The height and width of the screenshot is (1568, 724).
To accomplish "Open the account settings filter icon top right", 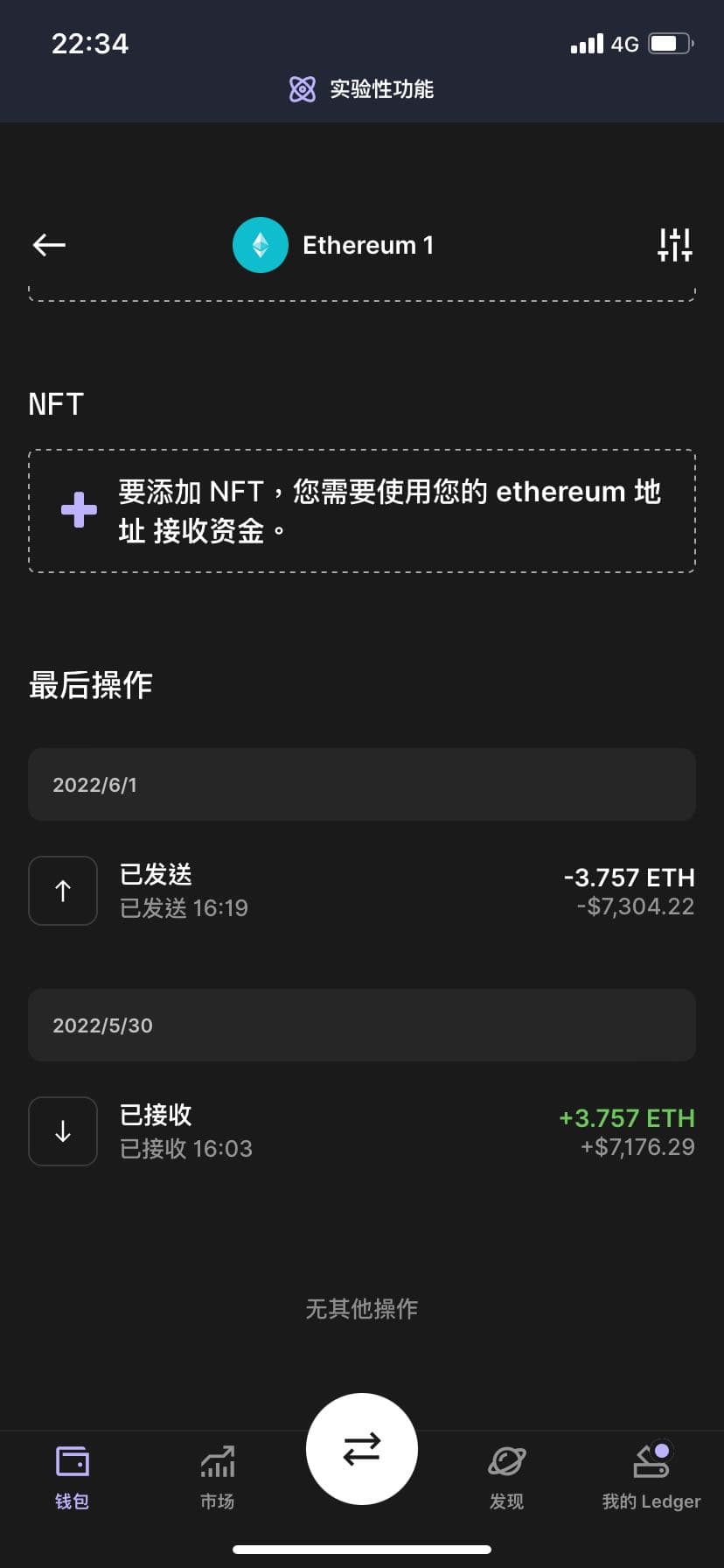I will pyautogui.click(x=674, y=245).
